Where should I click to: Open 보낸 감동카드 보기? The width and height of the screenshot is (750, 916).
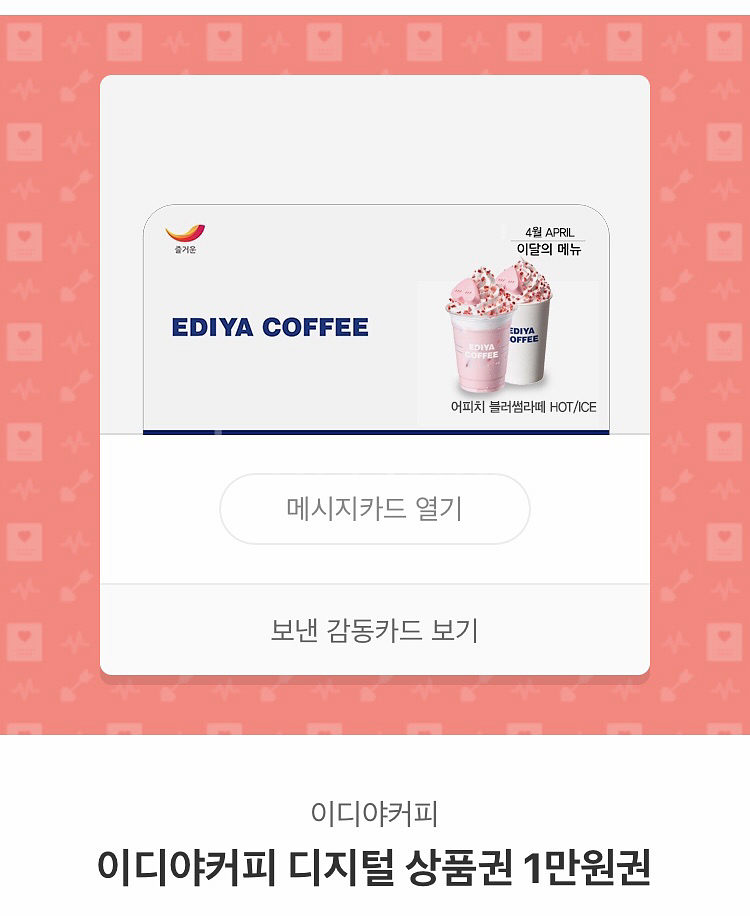[x=374, y=631]
